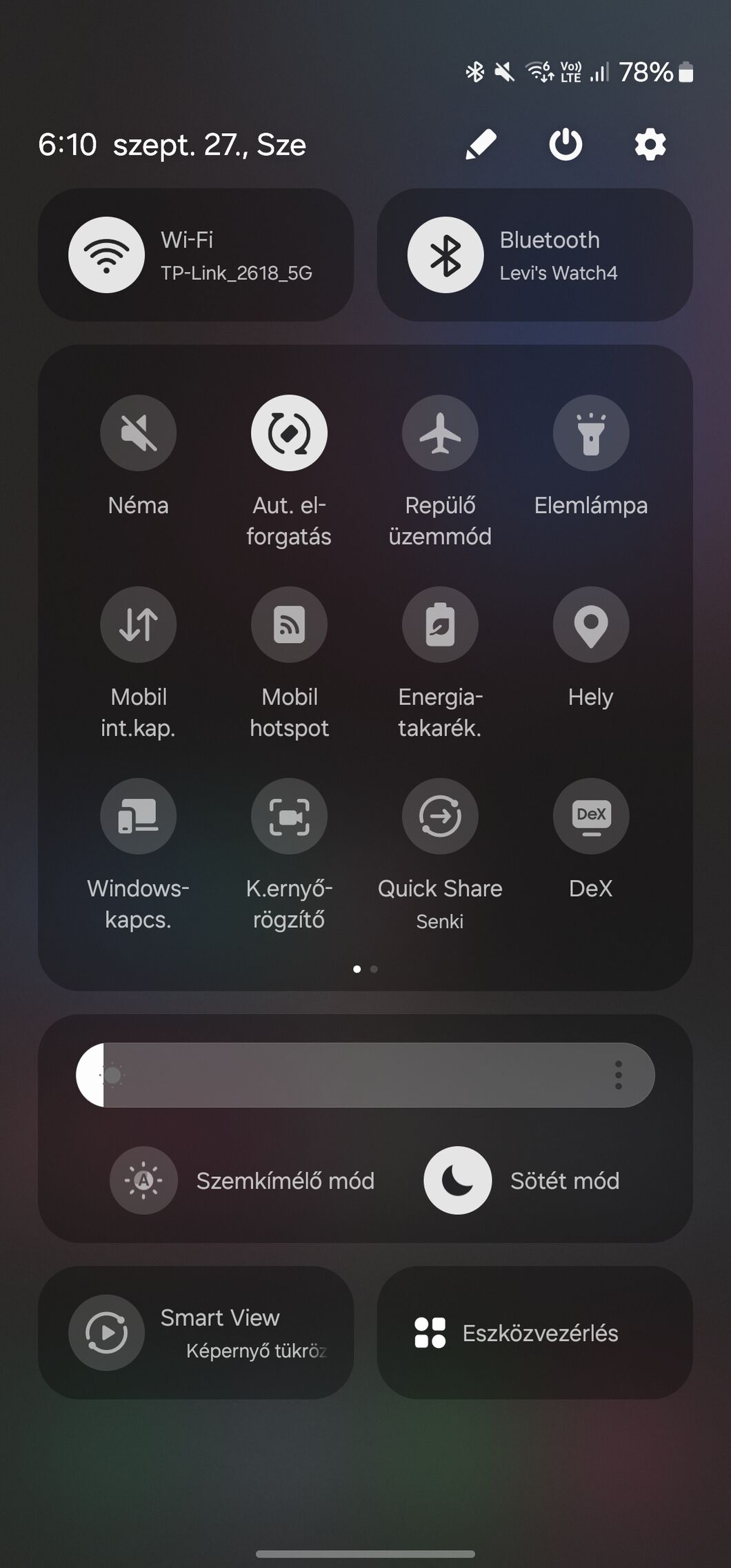
Task: Toggle the Néma sound mode
Action: [138, 433]
